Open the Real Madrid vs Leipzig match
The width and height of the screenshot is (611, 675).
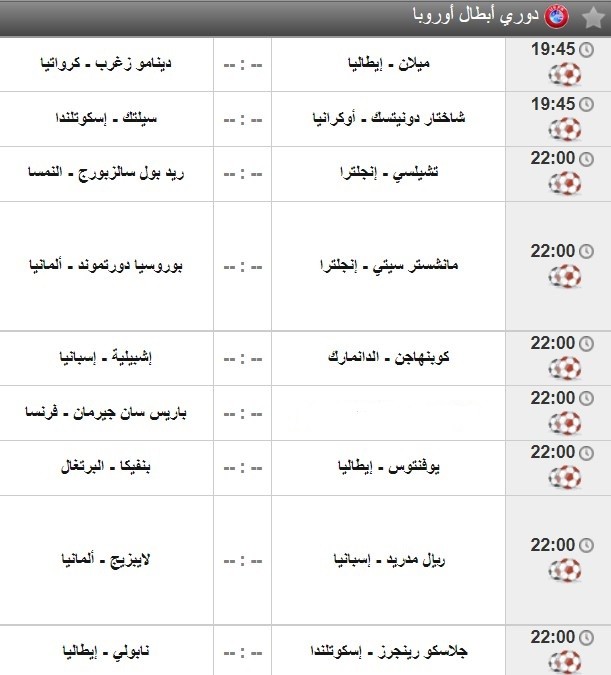click(x=242, y=560)
